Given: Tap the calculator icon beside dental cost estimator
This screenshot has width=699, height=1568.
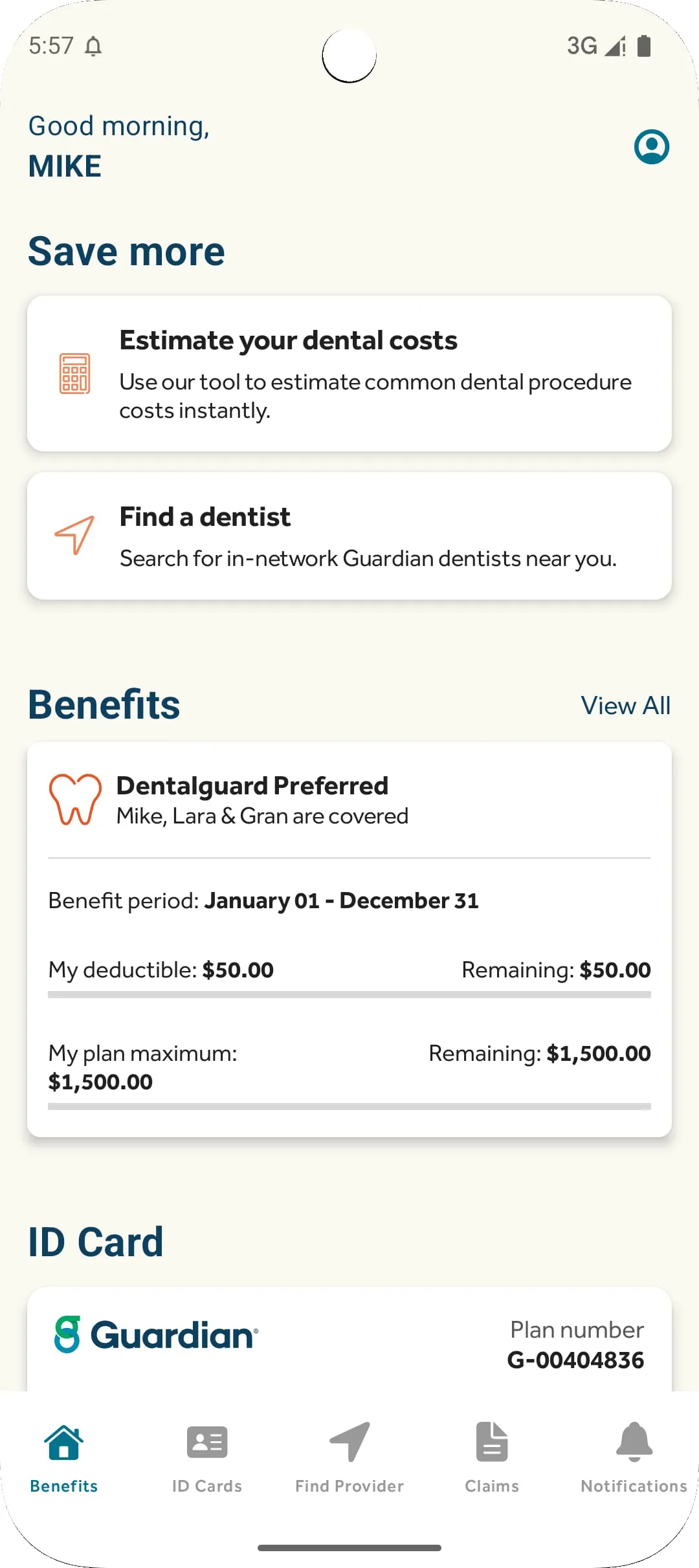Looking at the screenshot, I should [74, 374].
